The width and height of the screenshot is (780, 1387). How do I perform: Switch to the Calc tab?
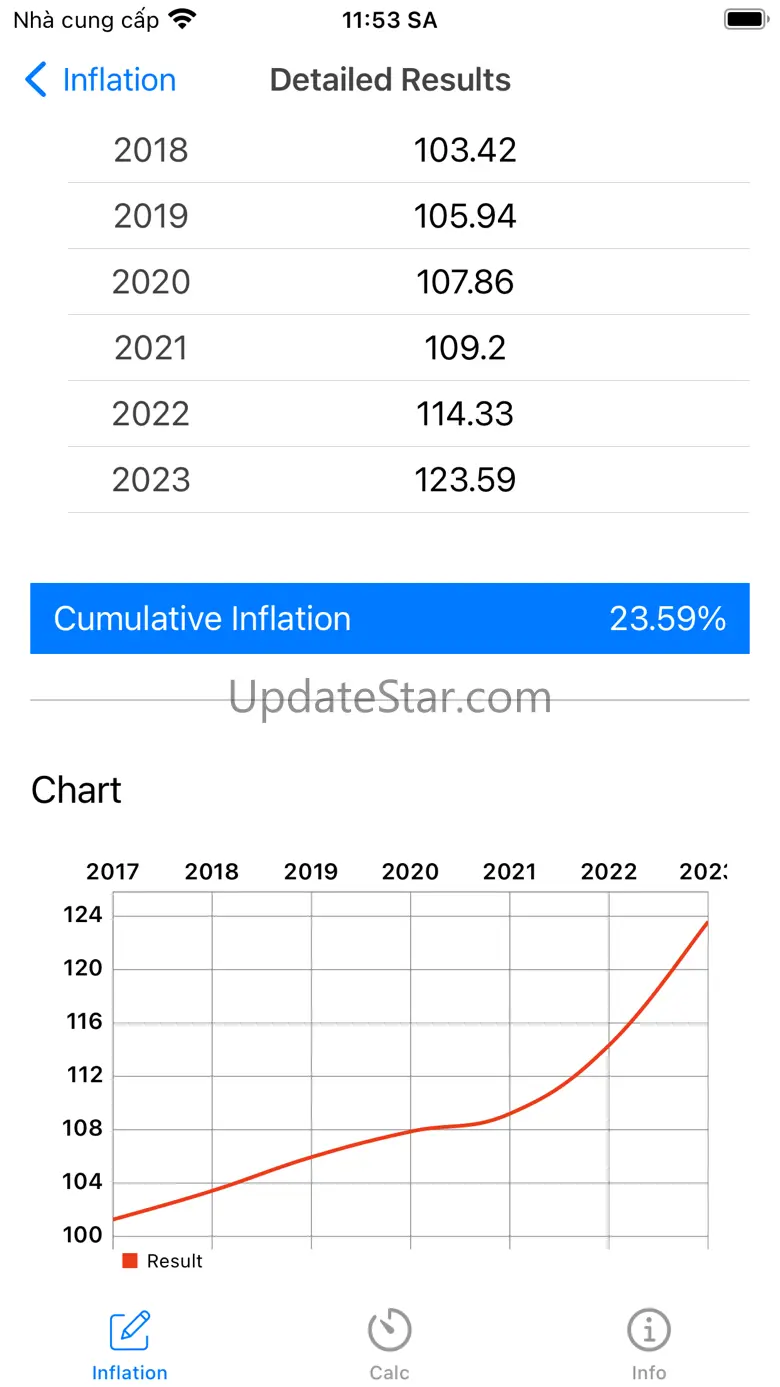pyautogui.click(x=389, y=1343)
